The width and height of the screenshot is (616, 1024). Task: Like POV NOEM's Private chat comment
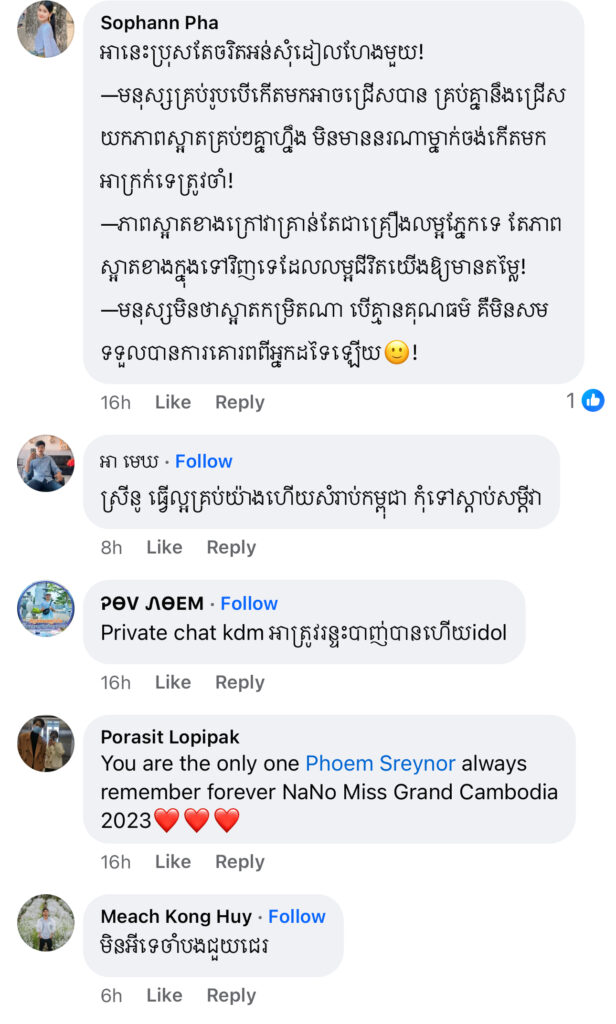point(172,682)
